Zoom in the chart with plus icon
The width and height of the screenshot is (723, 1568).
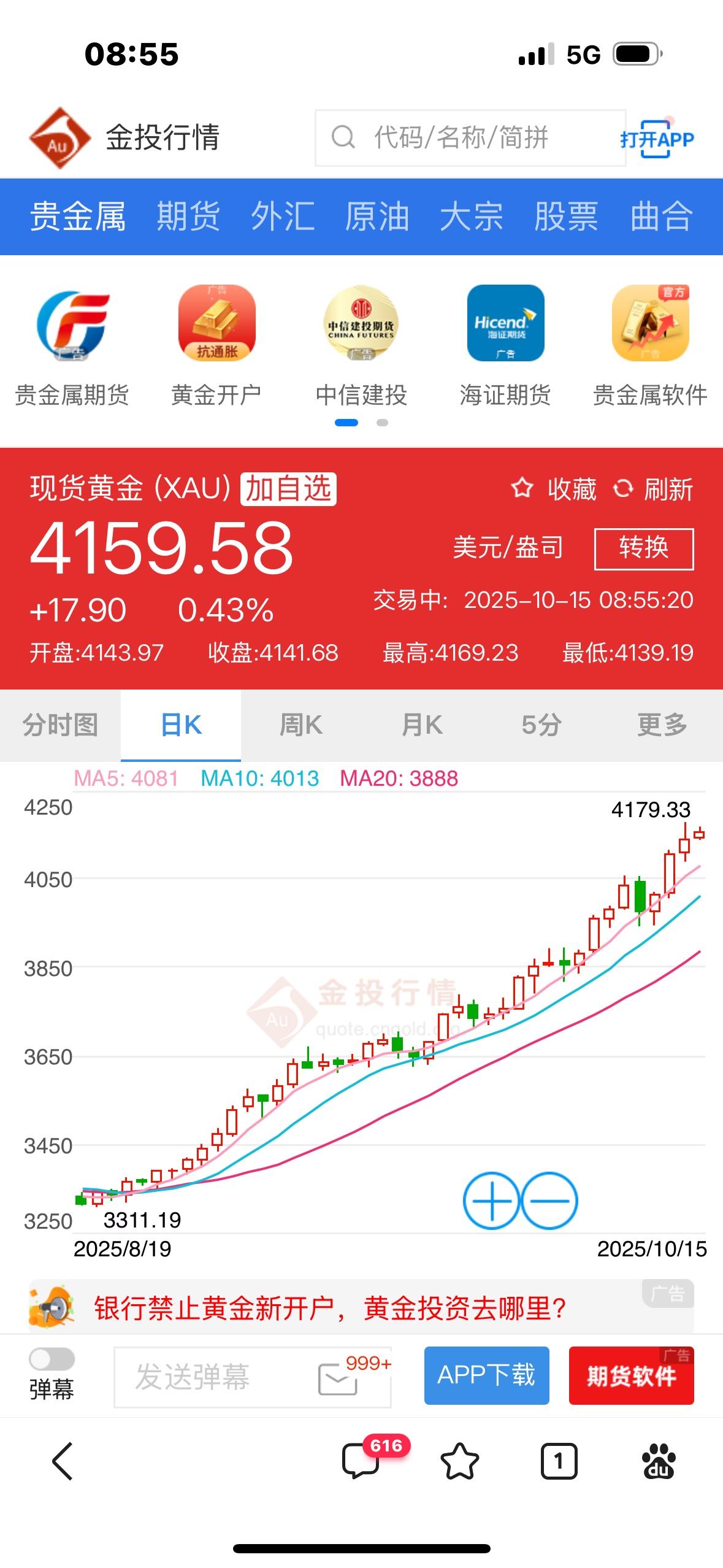[491, 1201]
